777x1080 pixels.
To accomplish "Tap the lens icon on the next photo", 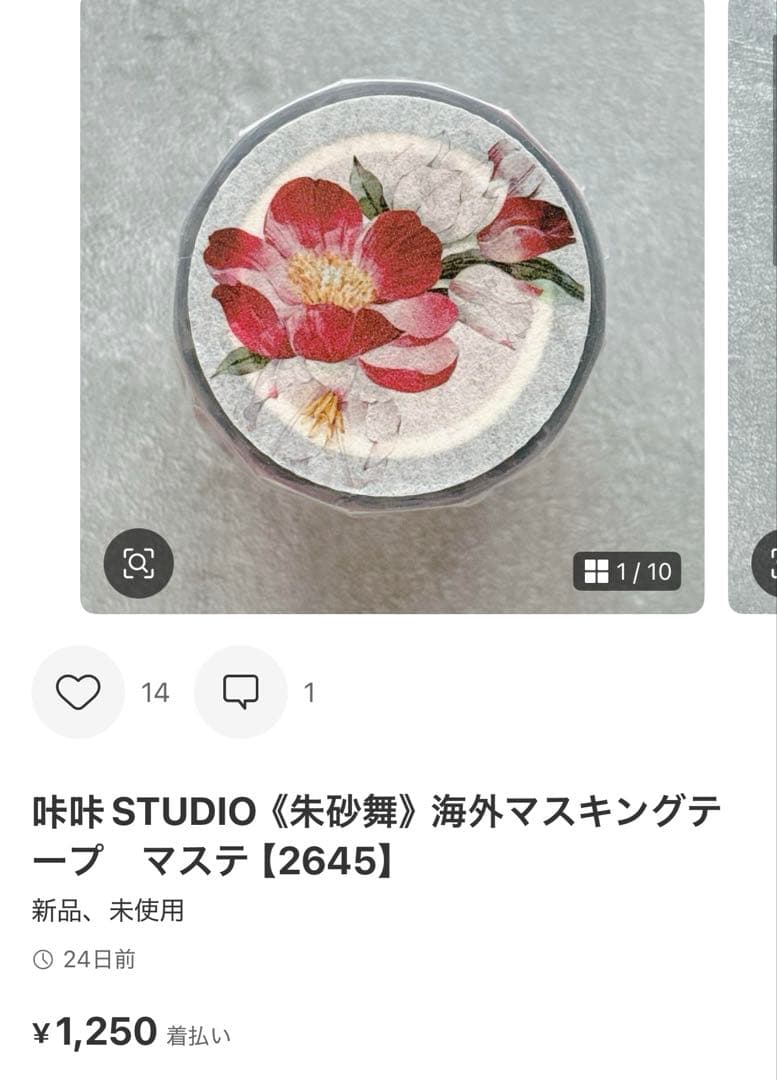I will click(x=769, y=562).
